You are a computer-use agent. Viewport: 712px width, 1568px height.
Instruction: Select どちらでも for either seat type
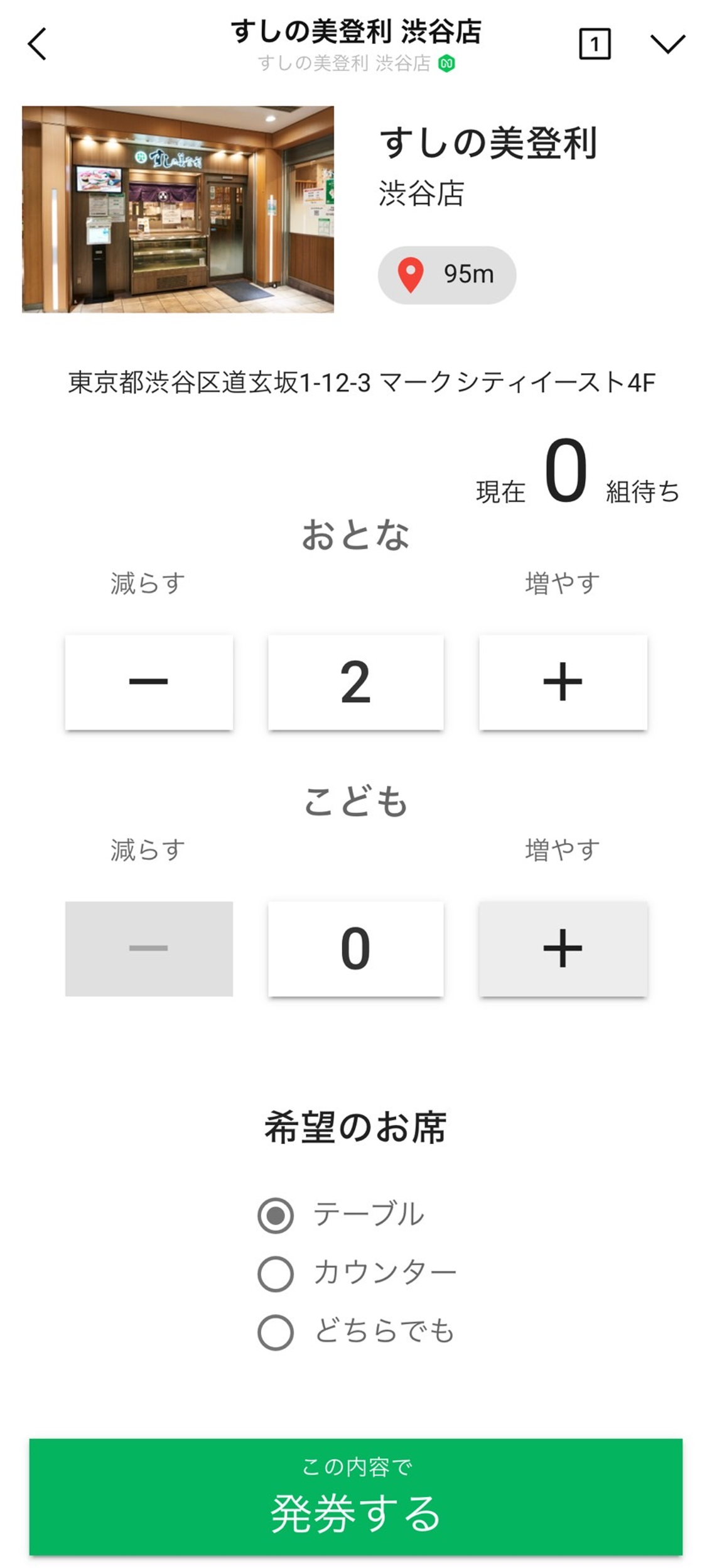coord(276,1332)
